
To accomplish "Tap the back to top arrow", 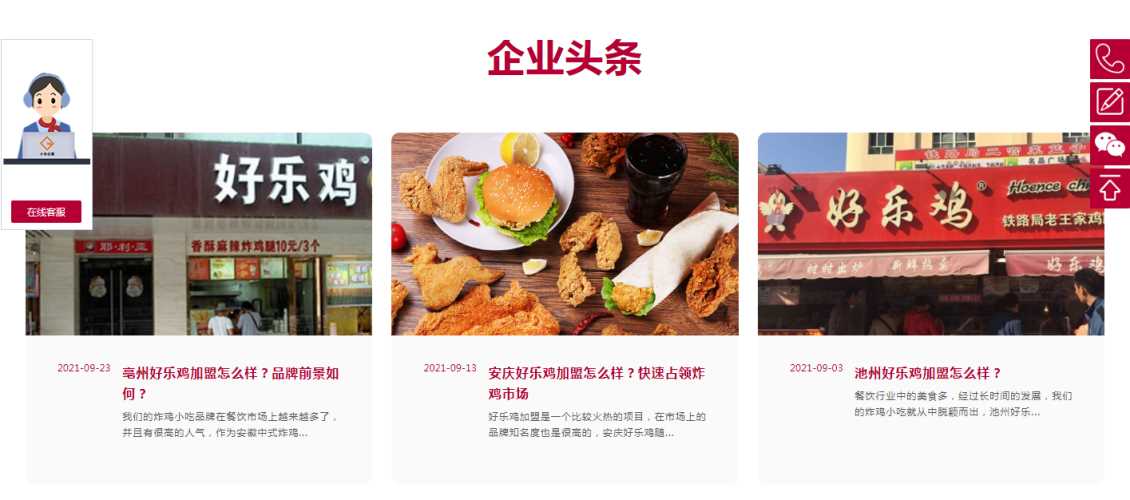I will [x=1109, y=188].
